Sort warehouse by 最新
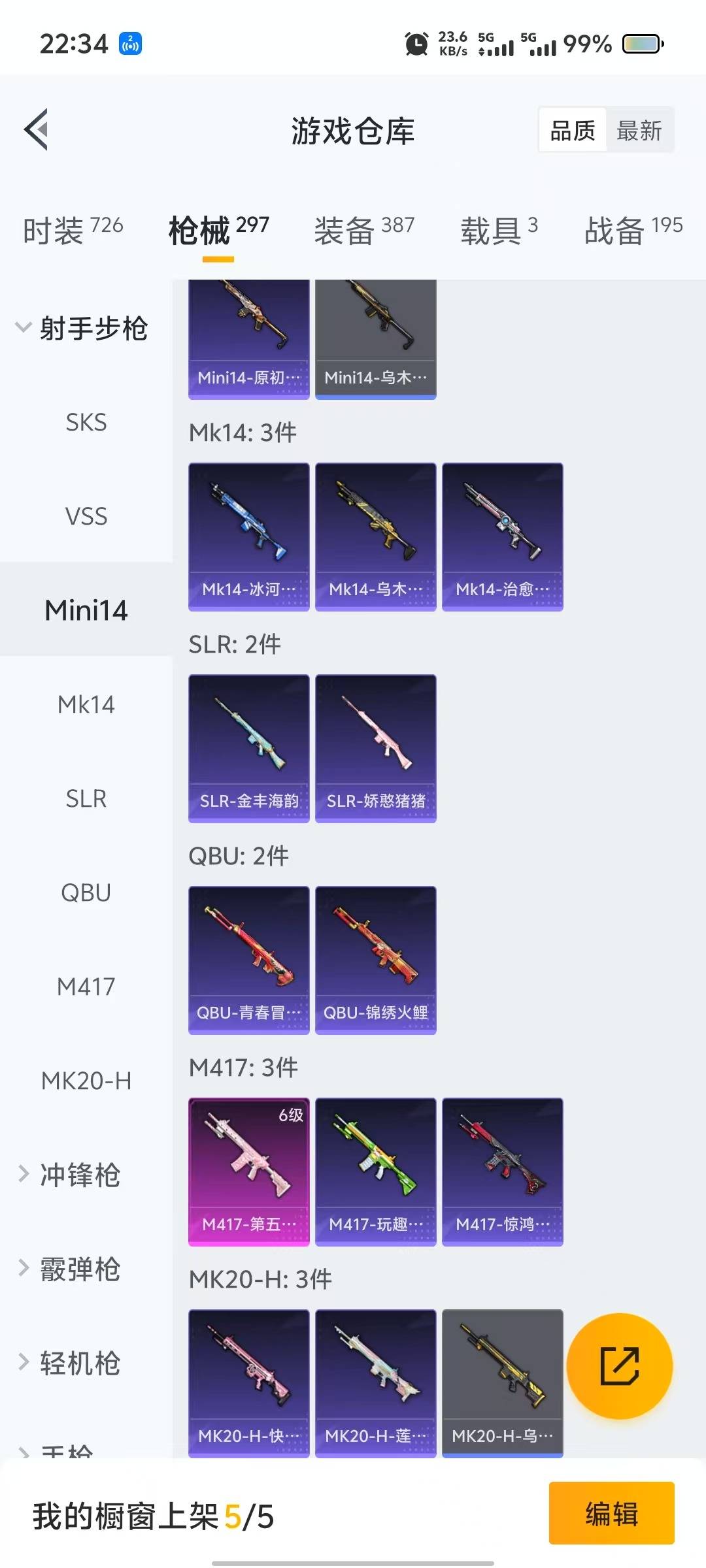 pos(639,131)
